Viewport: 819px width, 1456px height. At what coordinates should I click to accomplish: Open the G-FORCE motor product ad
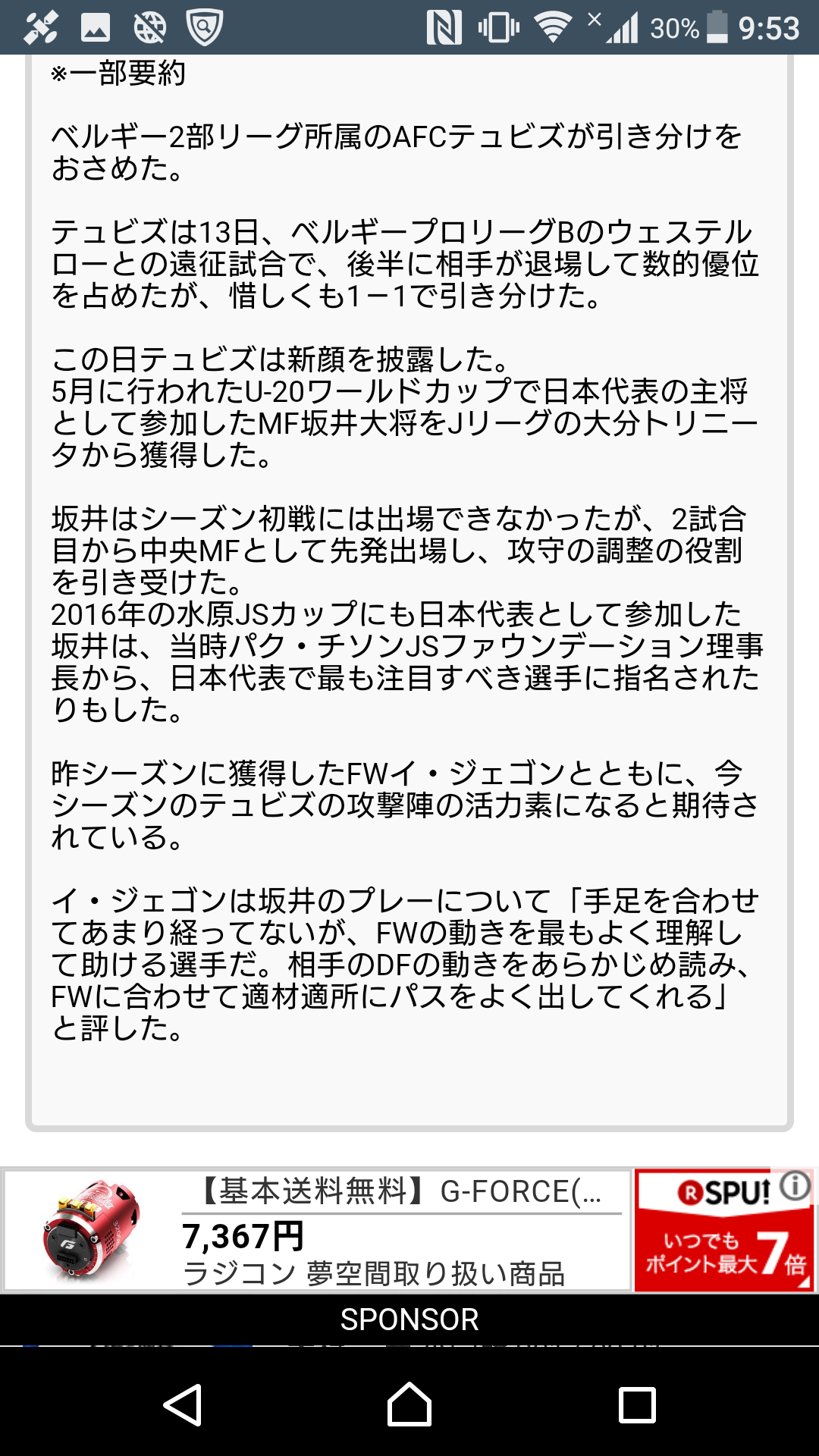[317, 1230]
